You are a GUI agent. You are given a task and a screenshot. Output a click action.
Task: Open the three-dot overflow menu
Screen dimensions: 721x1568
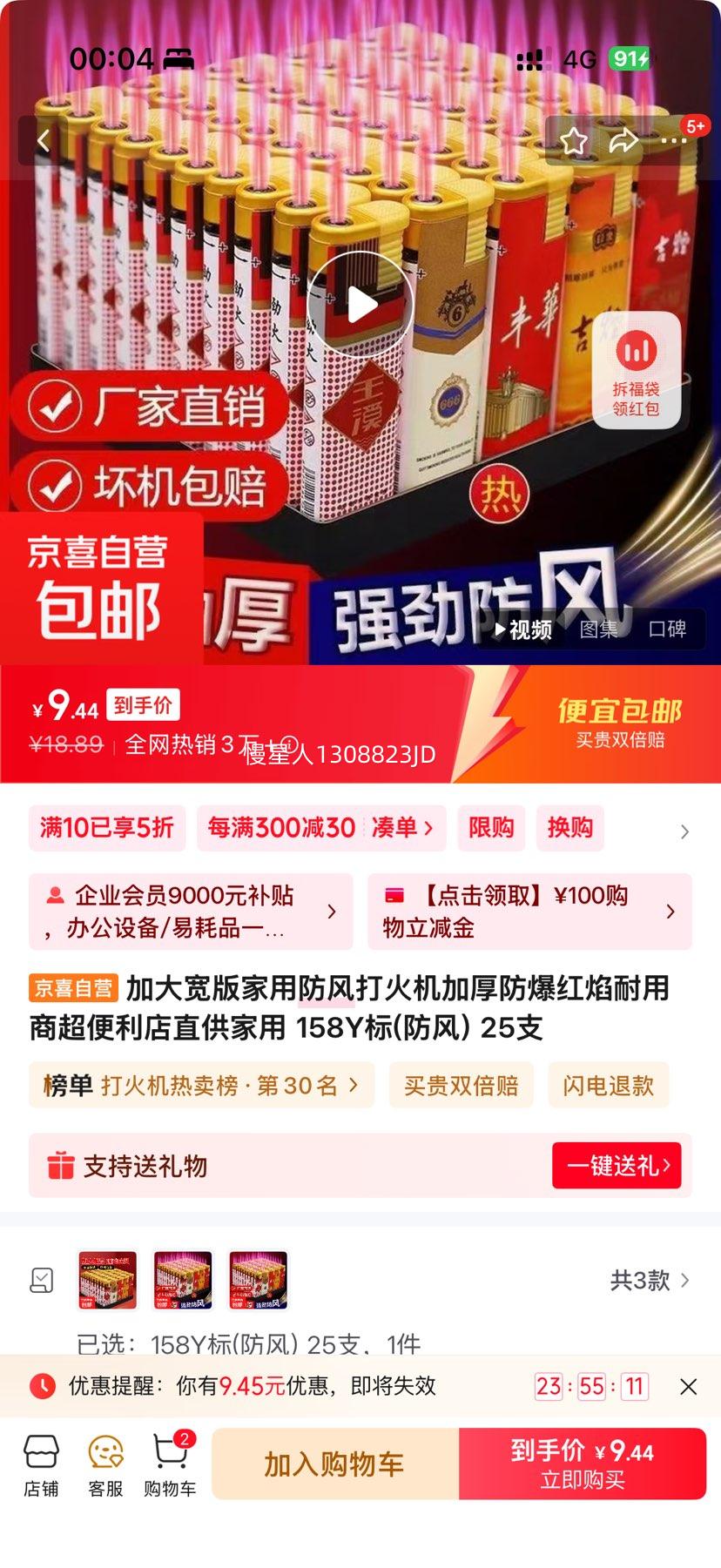point(673,141)
